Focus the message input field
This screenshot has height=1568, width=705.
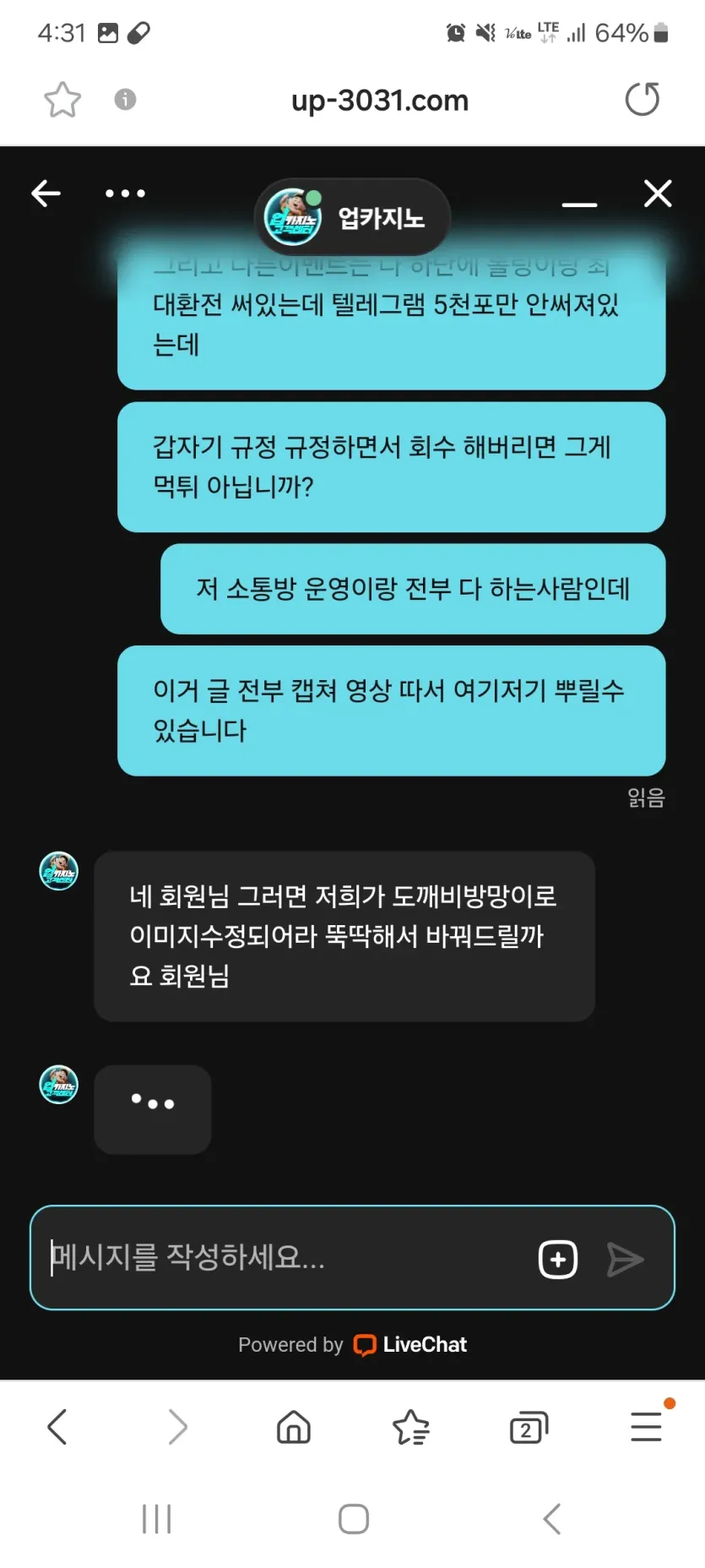(285, 1257)
